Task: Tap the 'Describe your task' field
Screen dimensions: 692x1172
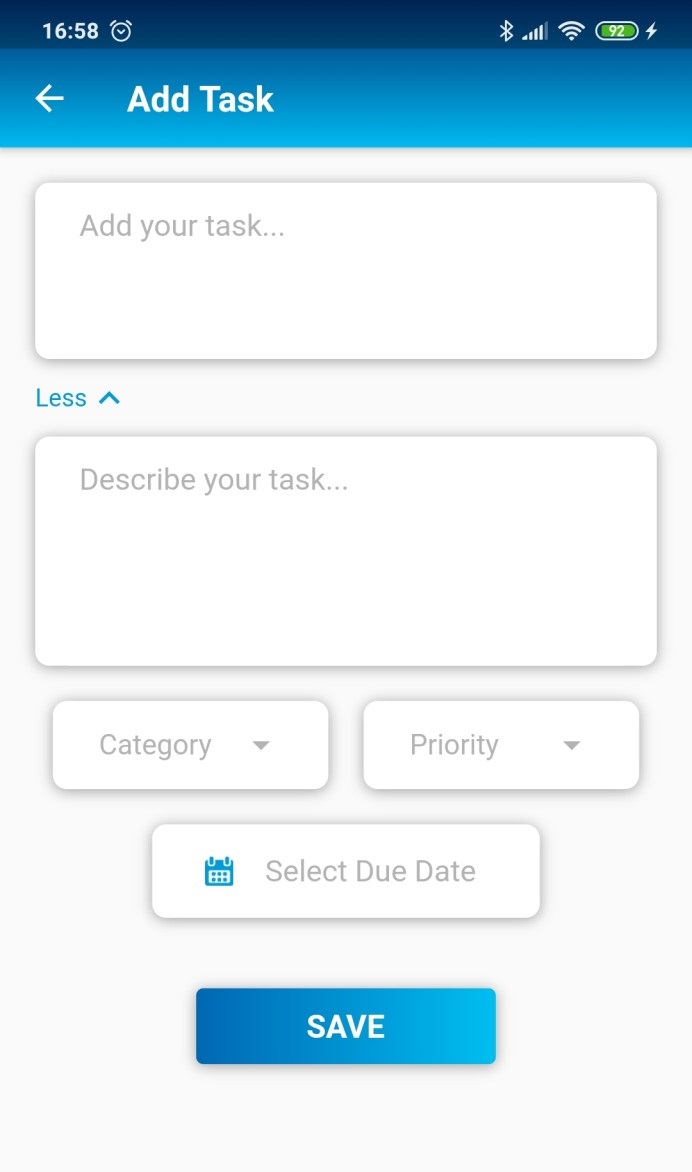Action: click(x=346, y=551)
